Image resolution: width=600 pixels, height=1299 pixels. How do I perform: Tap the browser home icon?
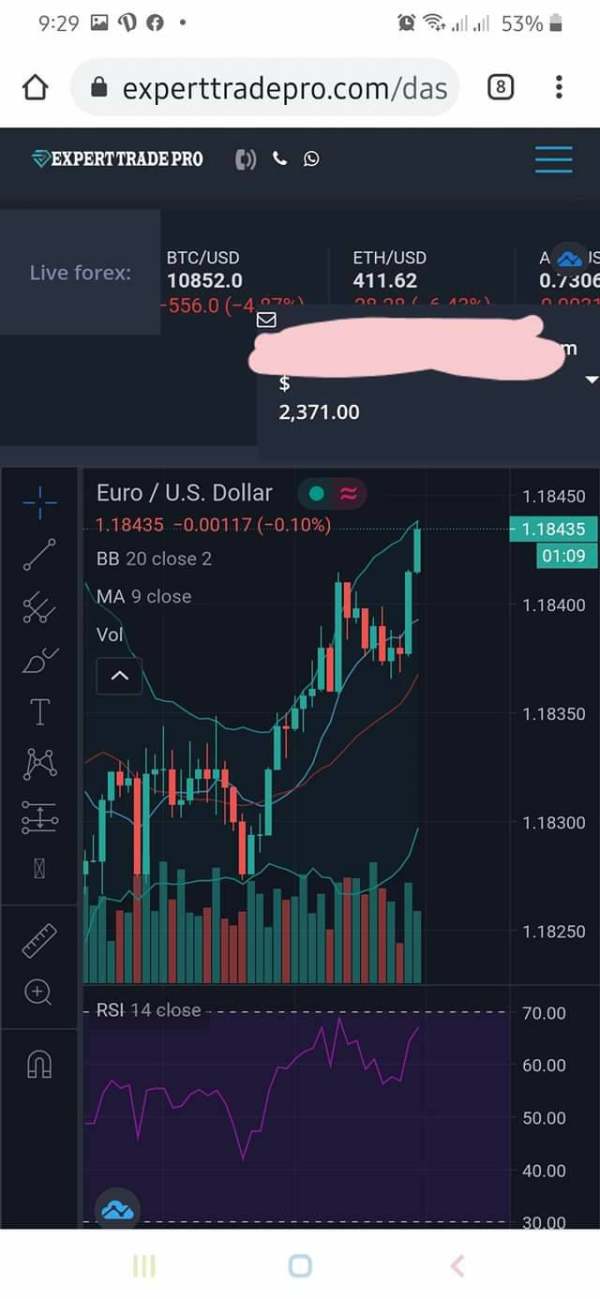36,89
